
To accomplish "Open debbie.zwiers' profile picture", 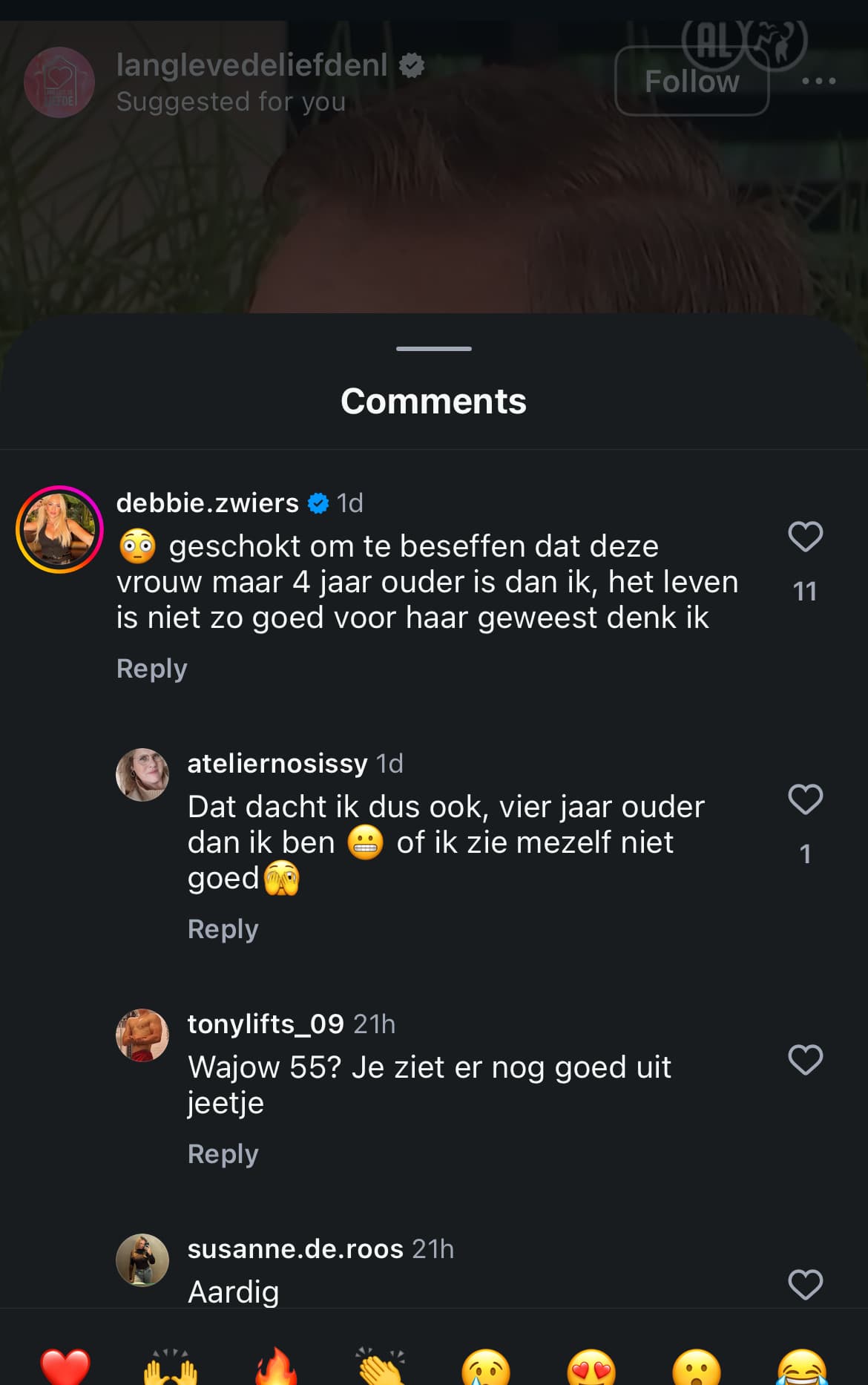I will 59,529.
